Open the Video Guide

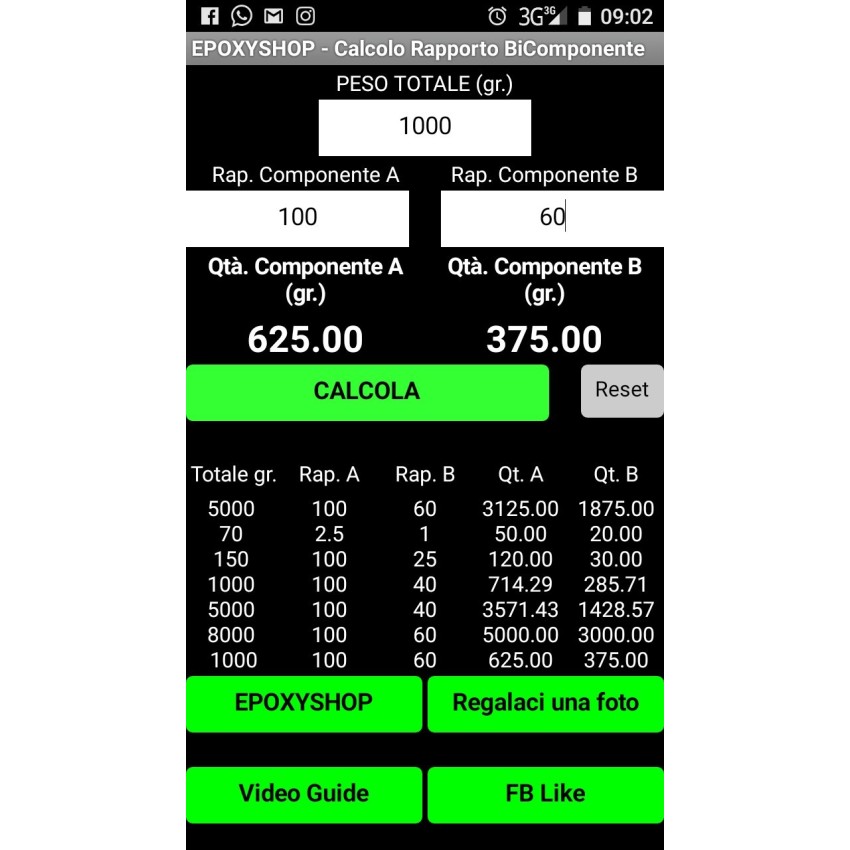coord(303,794)
